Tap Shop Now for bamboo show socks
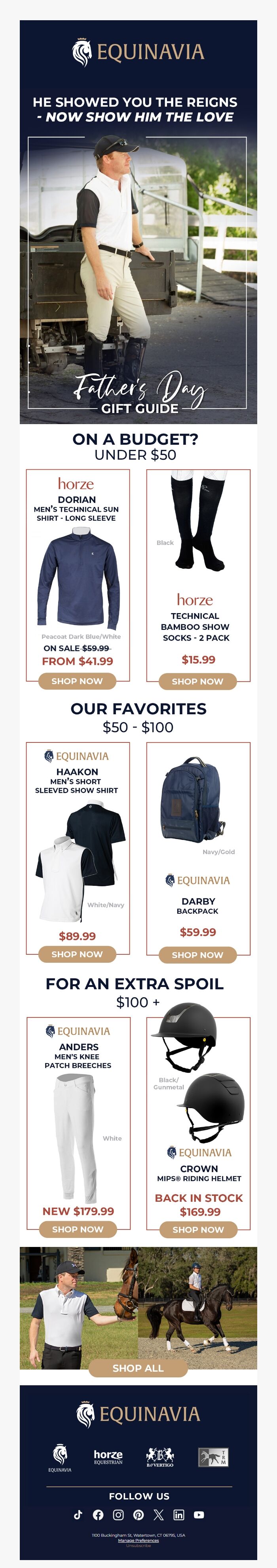Screen dimensions: 277x1568 [x=197, y=681]
